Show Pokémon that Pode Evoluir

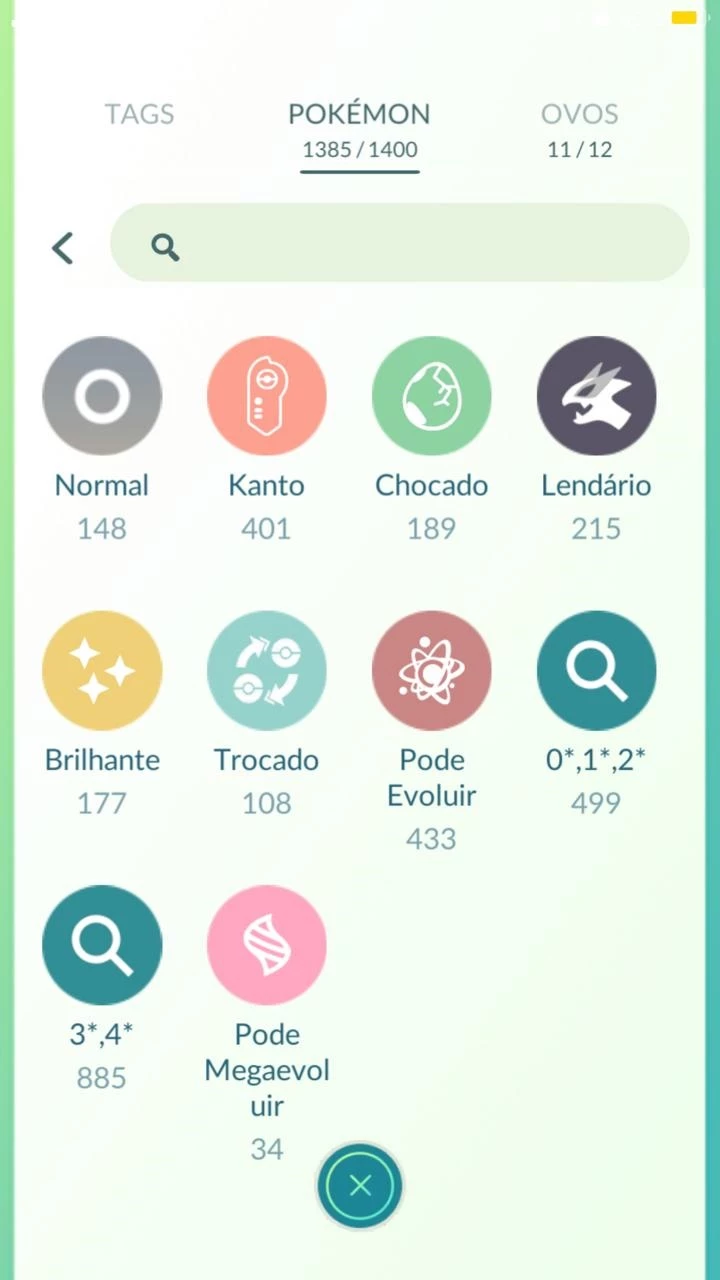click(x=431, y=671)
